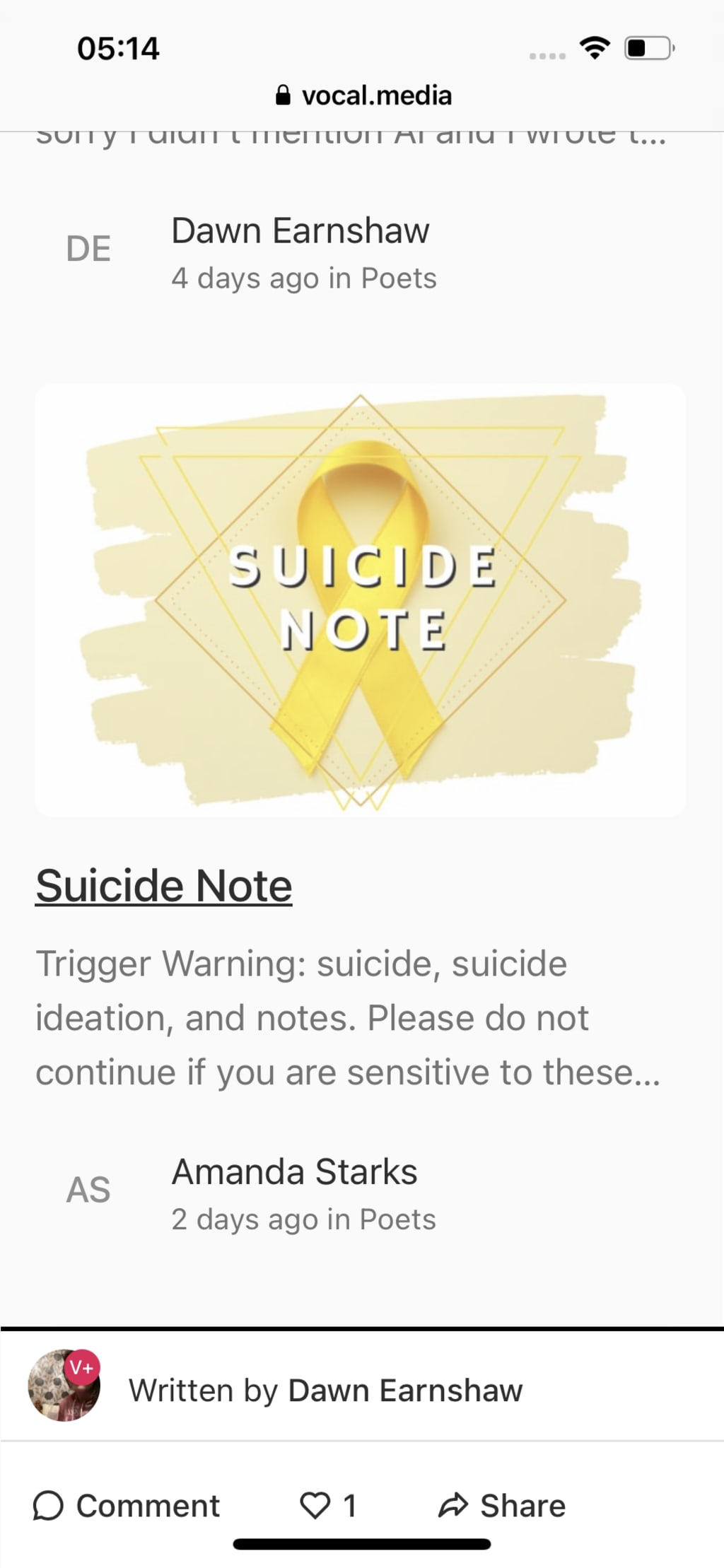Viewport: 724px width, 1568px height.
Task: Comment on this story
Action: tap(127, 1505)
